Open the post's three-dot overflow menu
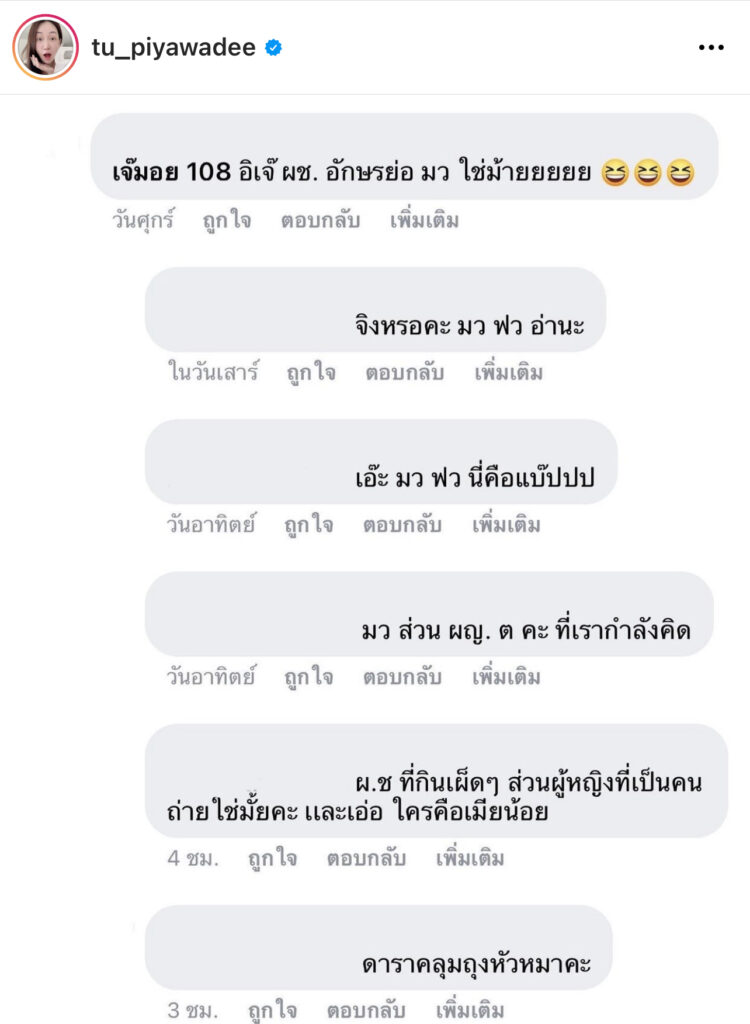This screenshot has height=1024, width=750. (x=710, y=47)
